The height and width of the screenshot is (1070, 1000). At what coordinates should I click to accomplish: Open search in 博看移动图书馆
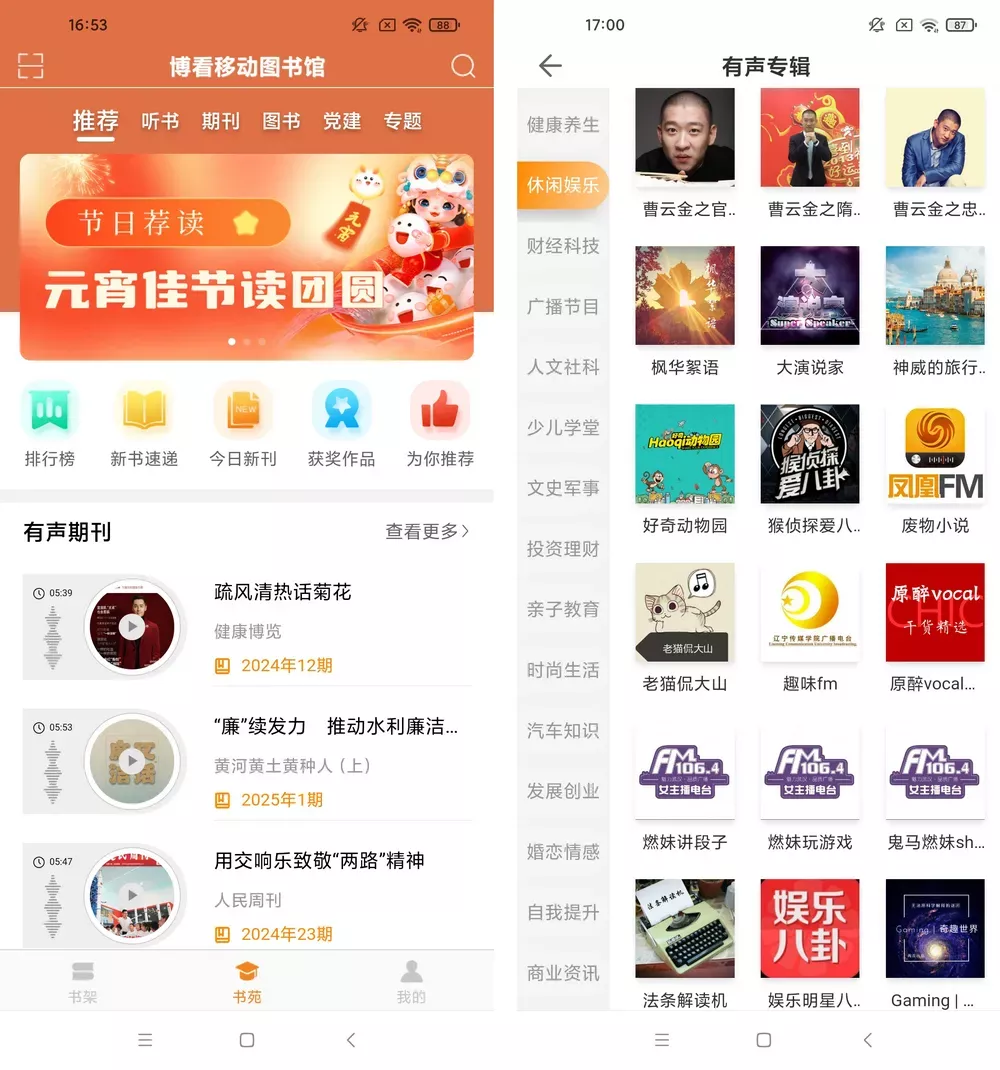tap(463, 66)
